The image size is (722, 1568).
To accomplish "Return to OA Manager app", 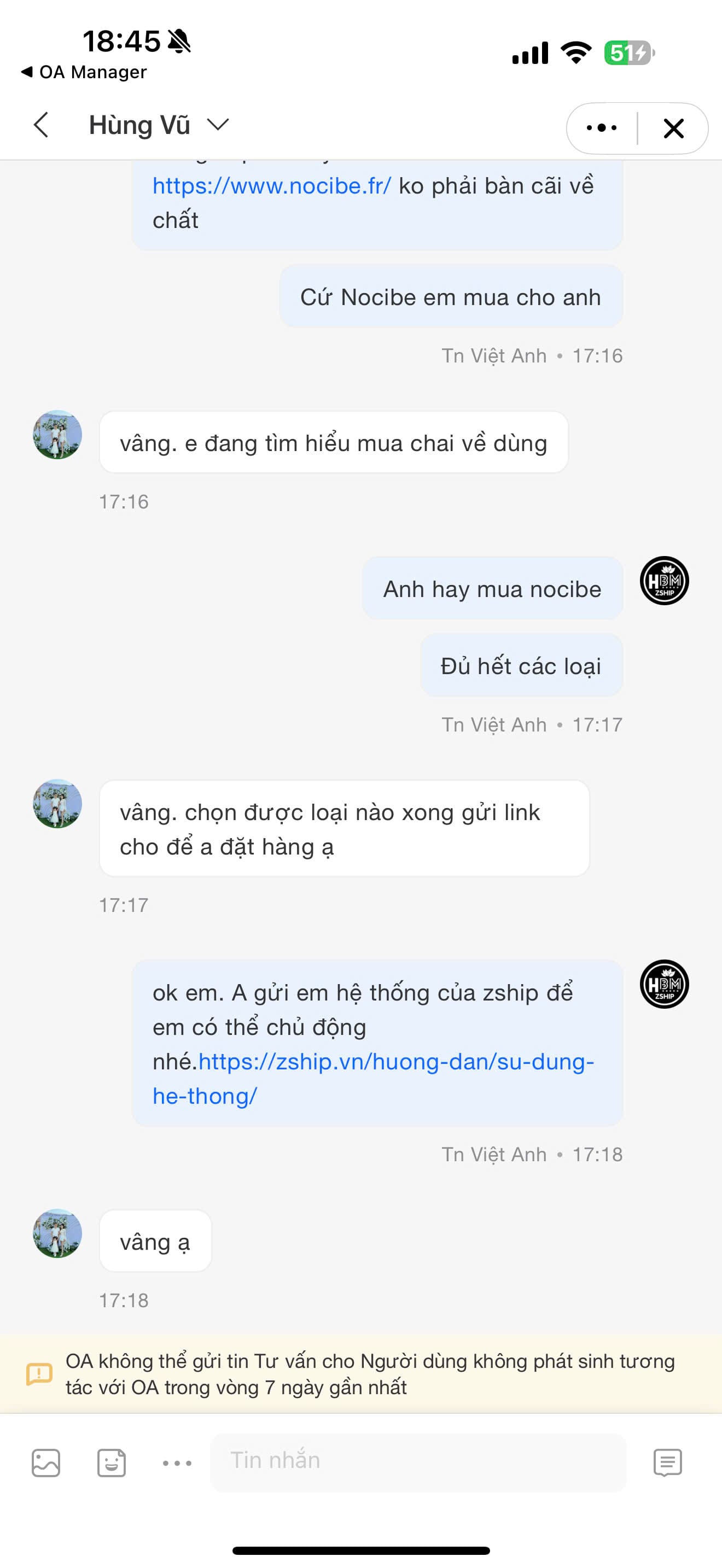I will pyautogui.click(x=84, y=72).
